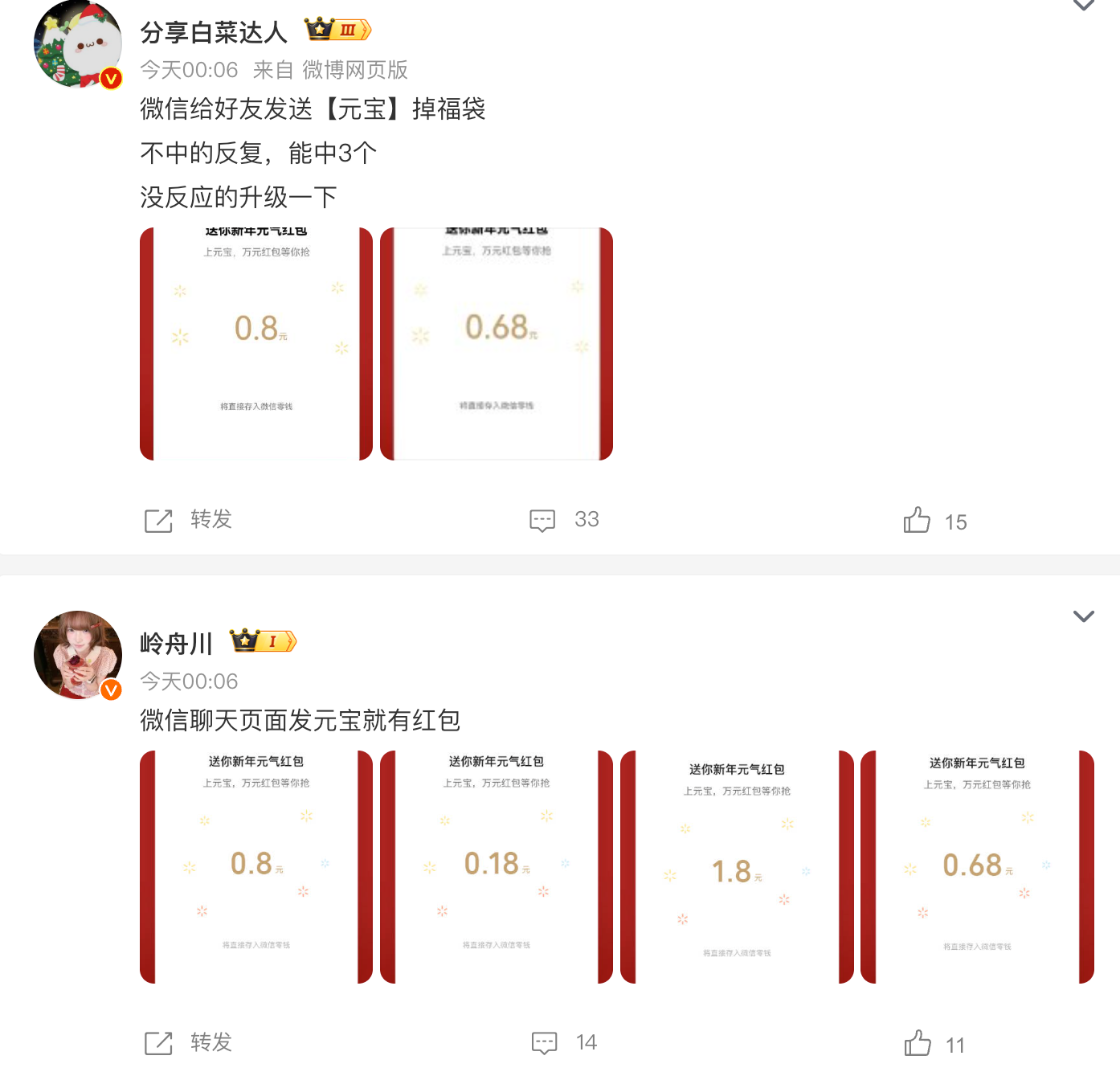This screenshot has height=1072, width=1120.
Task: Like 分享白菜达人's post
Action: point(934,521)
